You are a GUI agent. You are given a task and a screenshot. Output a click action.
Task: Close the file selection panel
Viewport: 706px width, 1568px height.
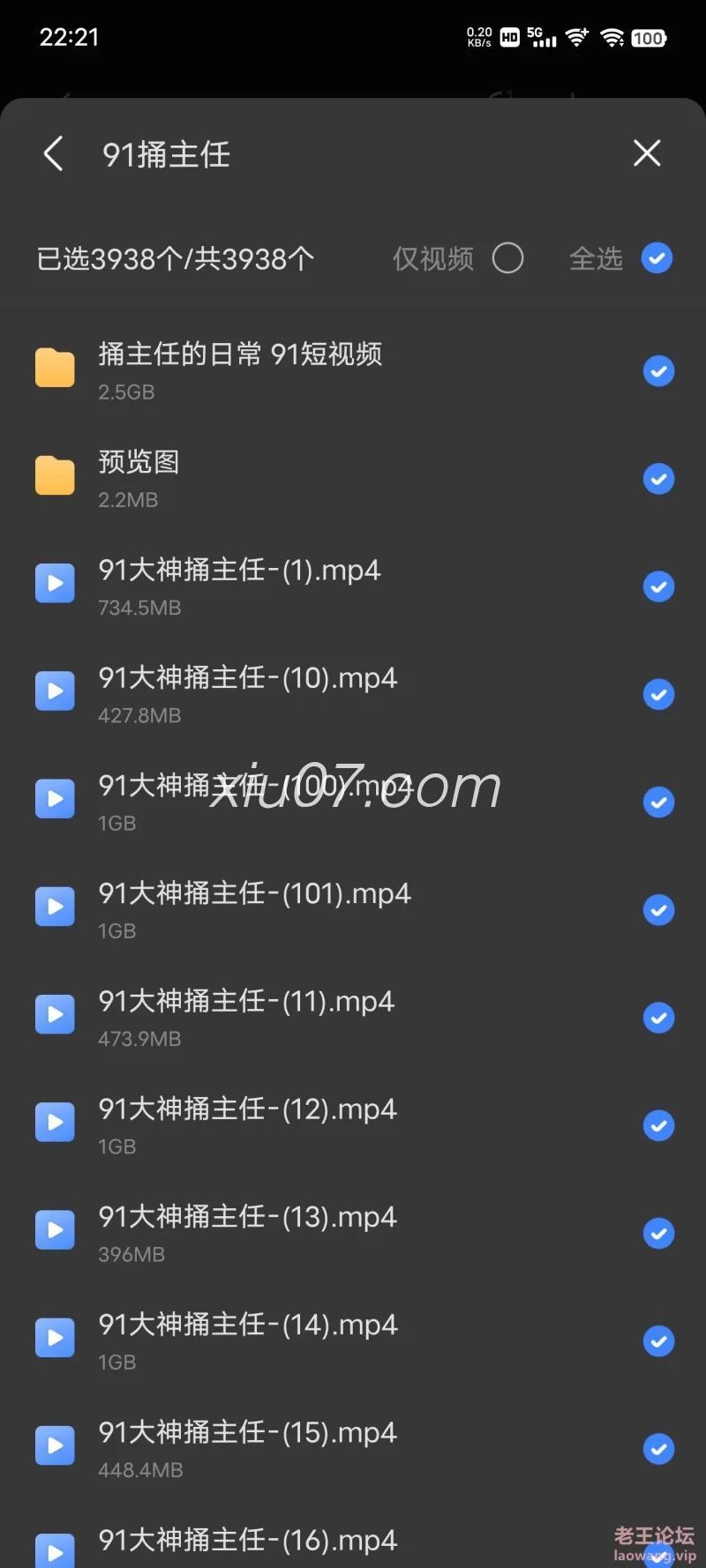(x=647, y=153)
